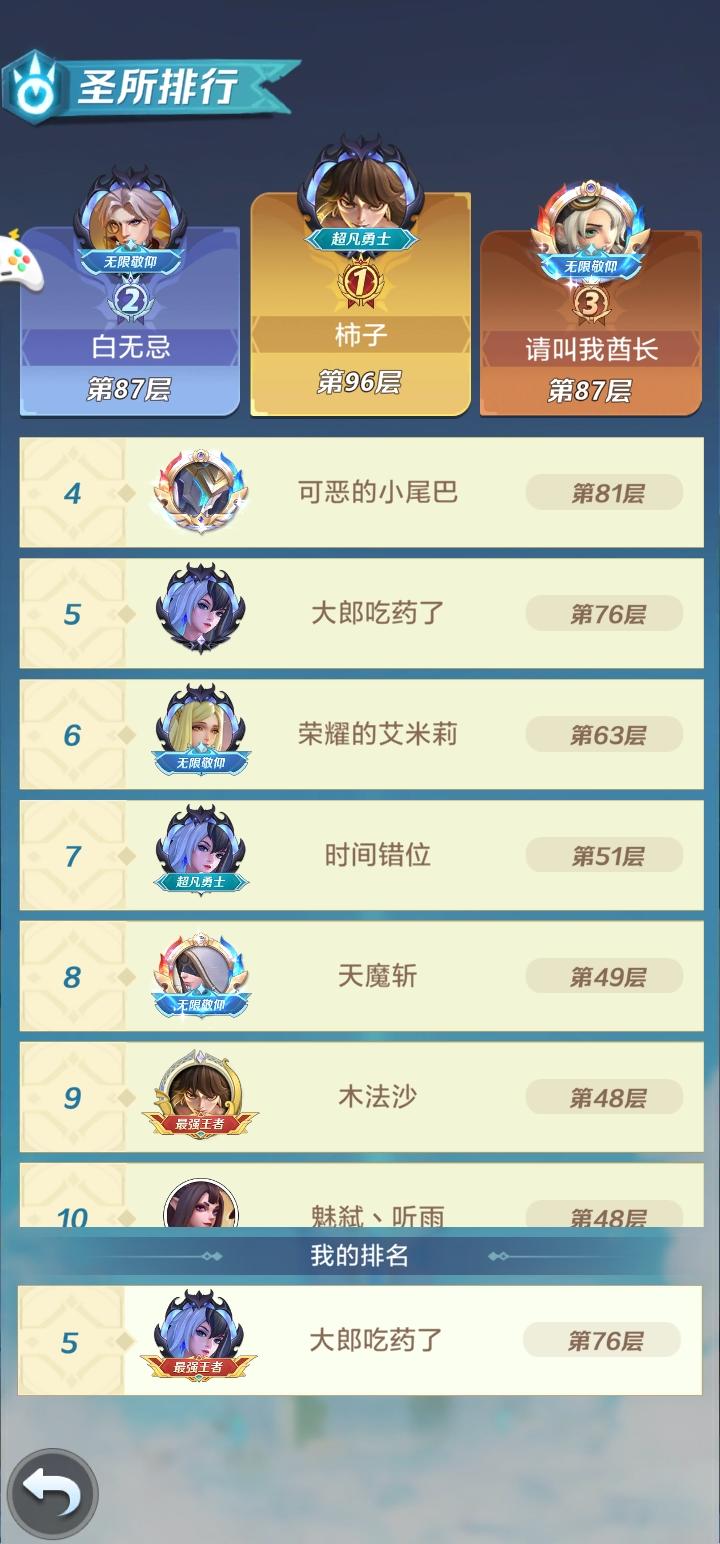The image size is (720, 1544).
Task: Open 可恶的小尾巴's rank 4 avatar
Action: (x=200, y=490)
